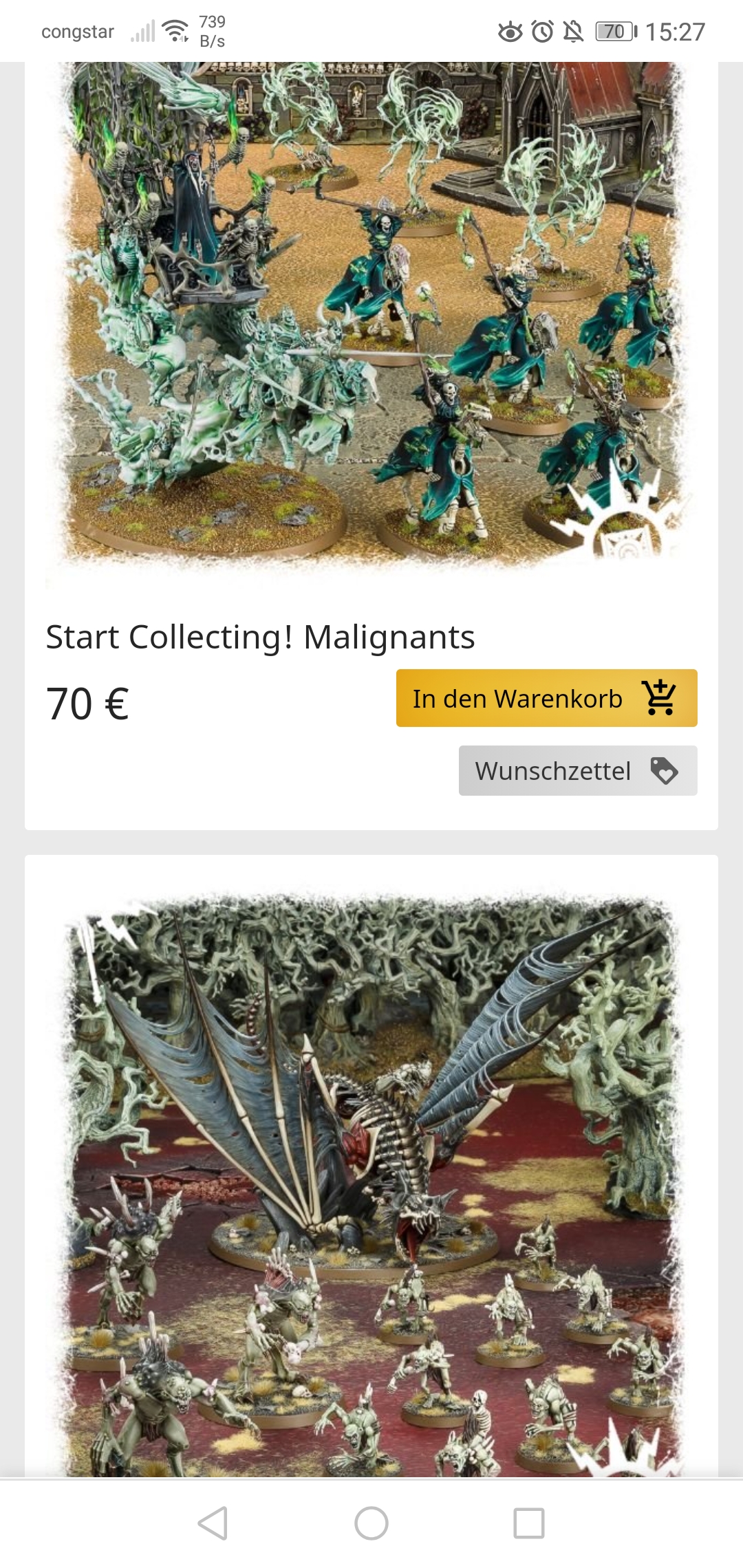743x1568 pixels.
Task: Add Malignants set to Wunschzettel
Action: (577, 771)
